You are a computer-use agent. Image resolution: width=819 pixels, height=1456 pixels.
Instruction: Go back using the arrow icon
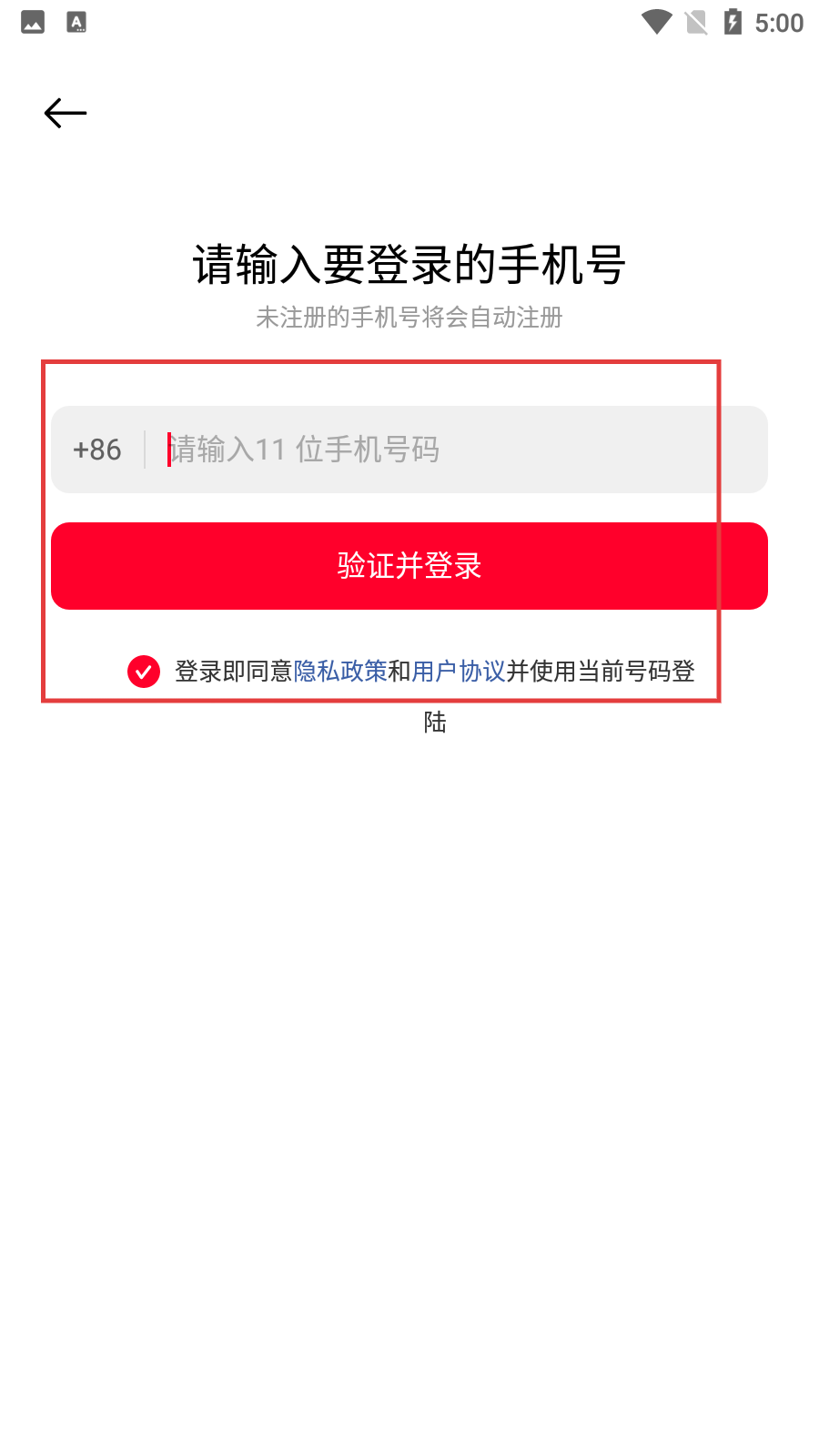tap(66, 113)
